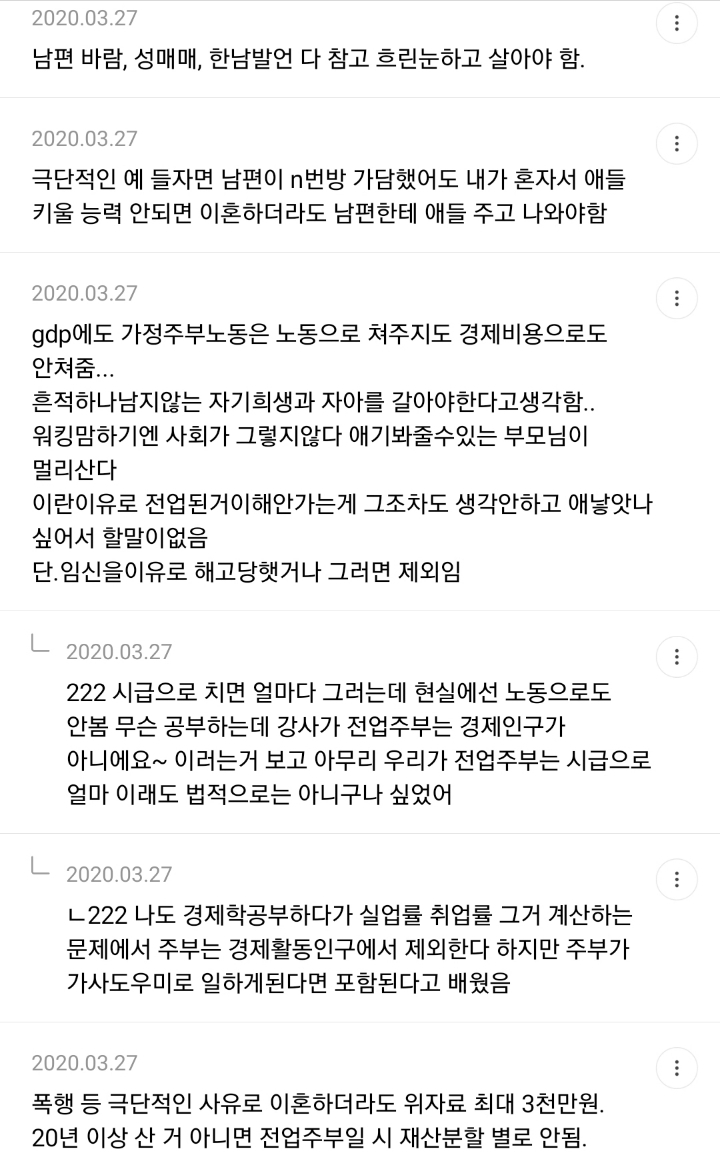Open options for the '남편 바람, 성매매' comment
Screen dimensions: 720x1173
(677, 22)
